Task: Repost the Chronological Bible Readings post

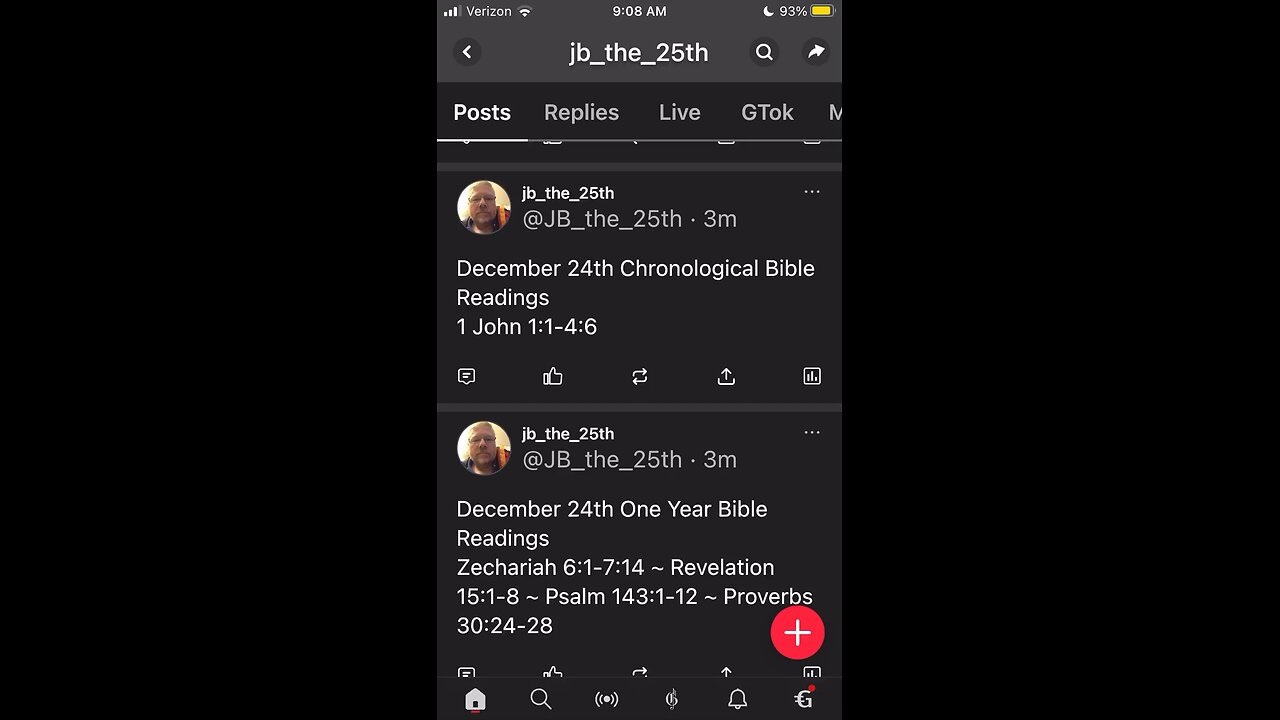Action: point(640,376)
